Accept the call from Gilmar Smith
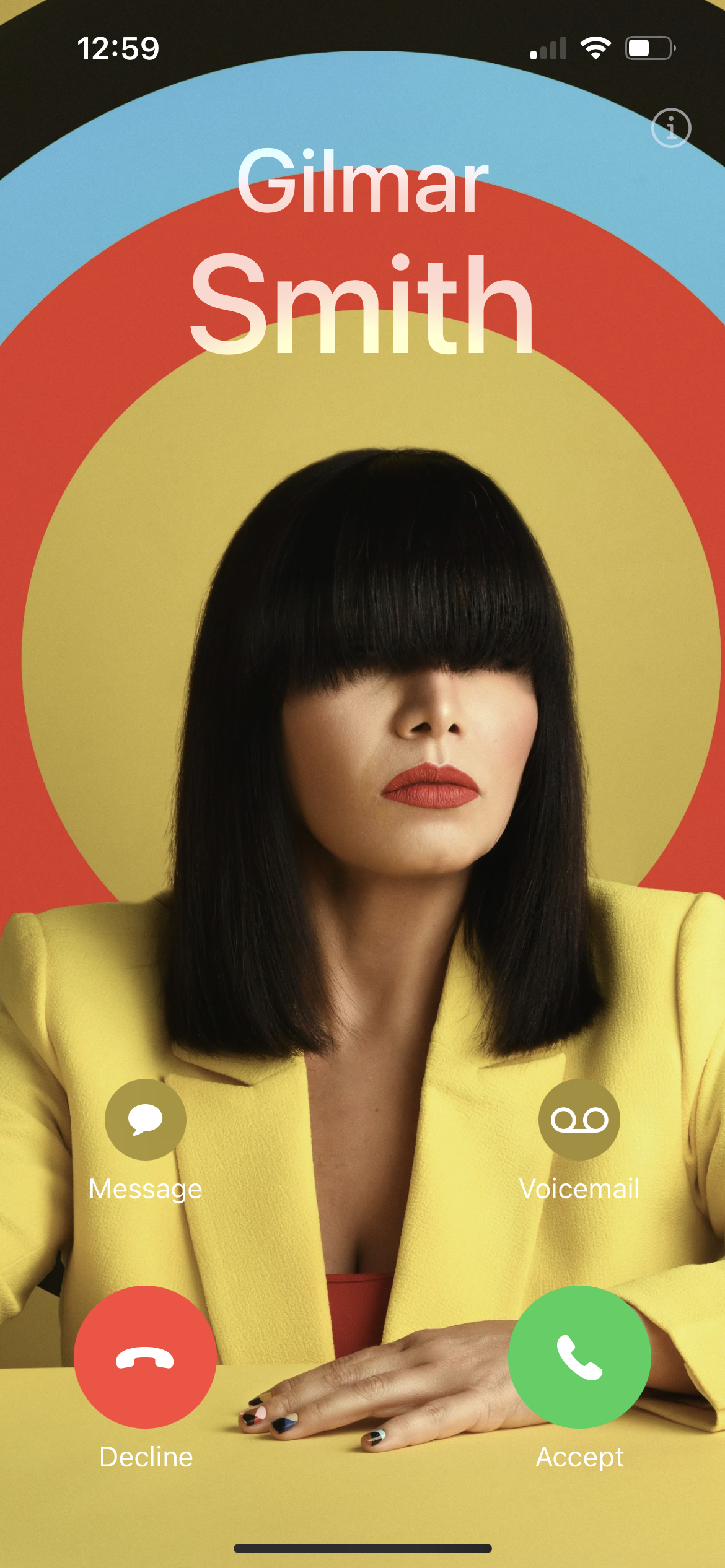Image resolution: width=725 pixels, height=1568 pixels. click(x=579, y=1357)
